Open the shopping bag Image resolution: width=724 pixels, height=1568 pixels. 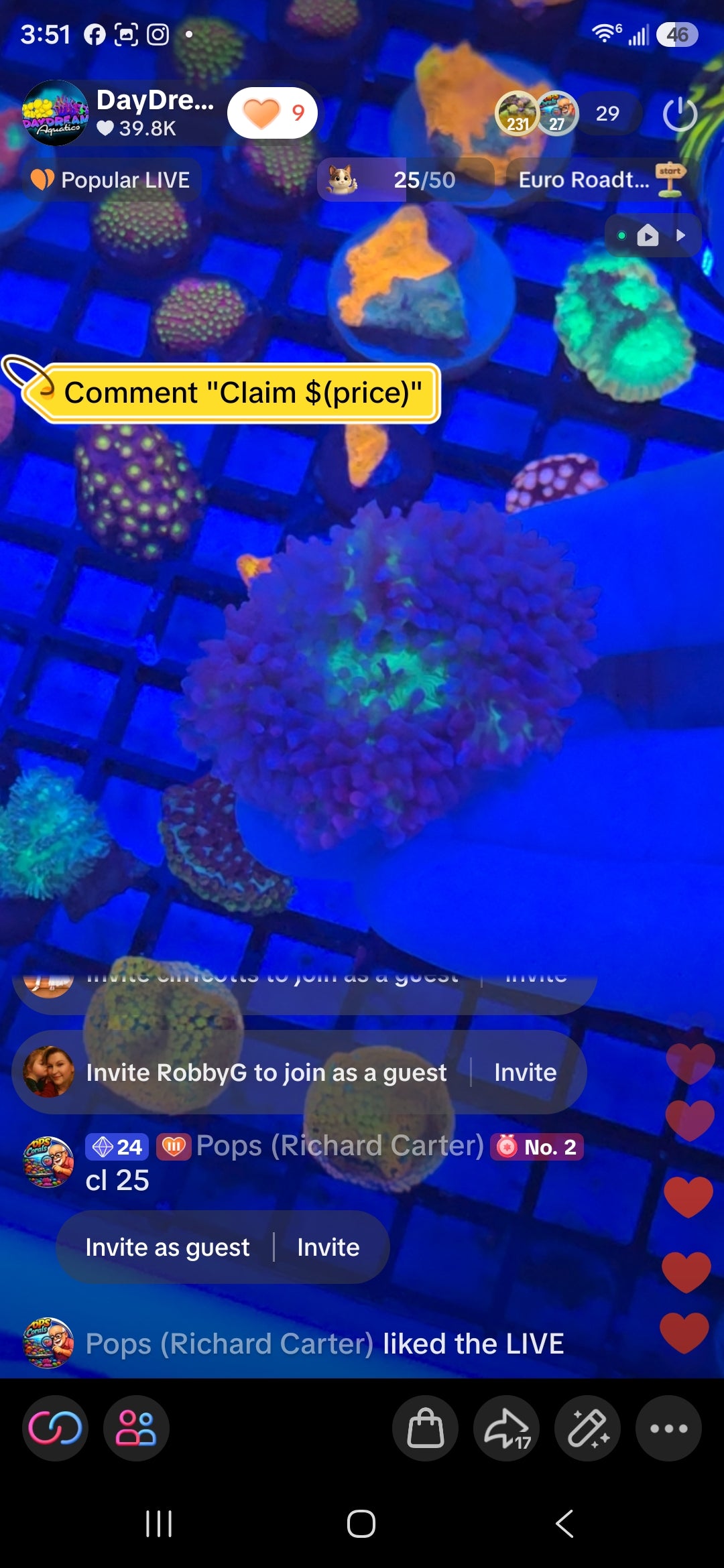[x=426, y=1428]
